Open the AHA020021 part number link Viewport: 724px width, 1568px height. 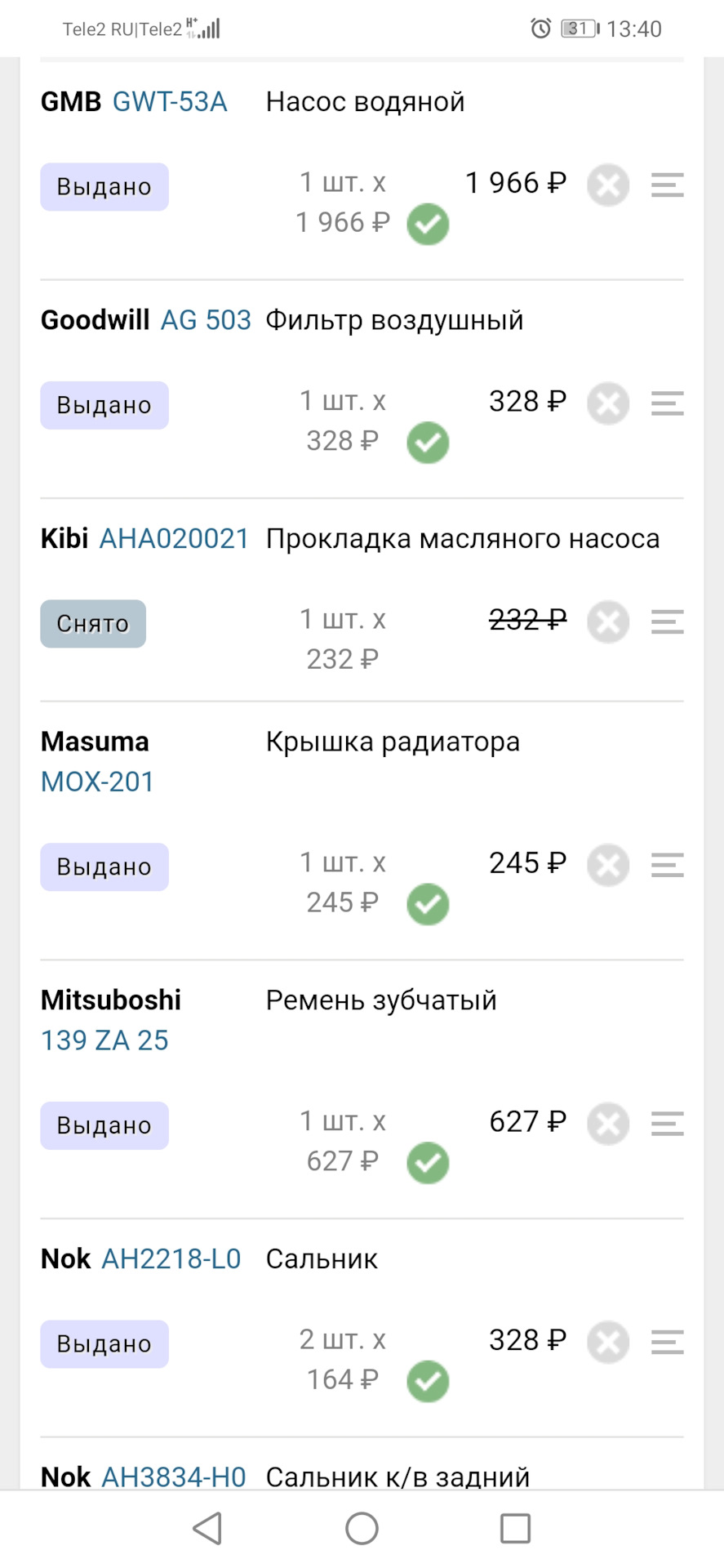tap(173, 538)
